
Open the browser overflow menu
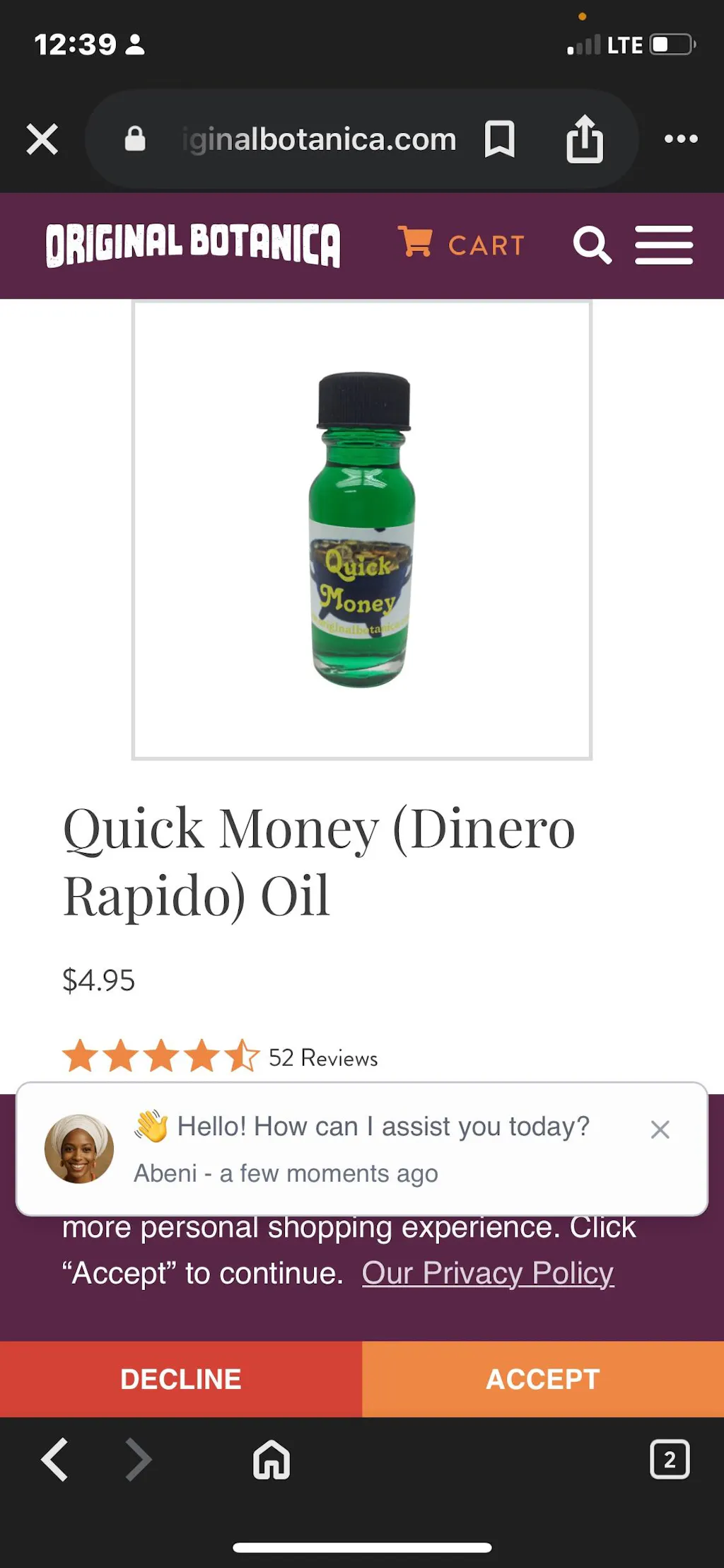680,139
